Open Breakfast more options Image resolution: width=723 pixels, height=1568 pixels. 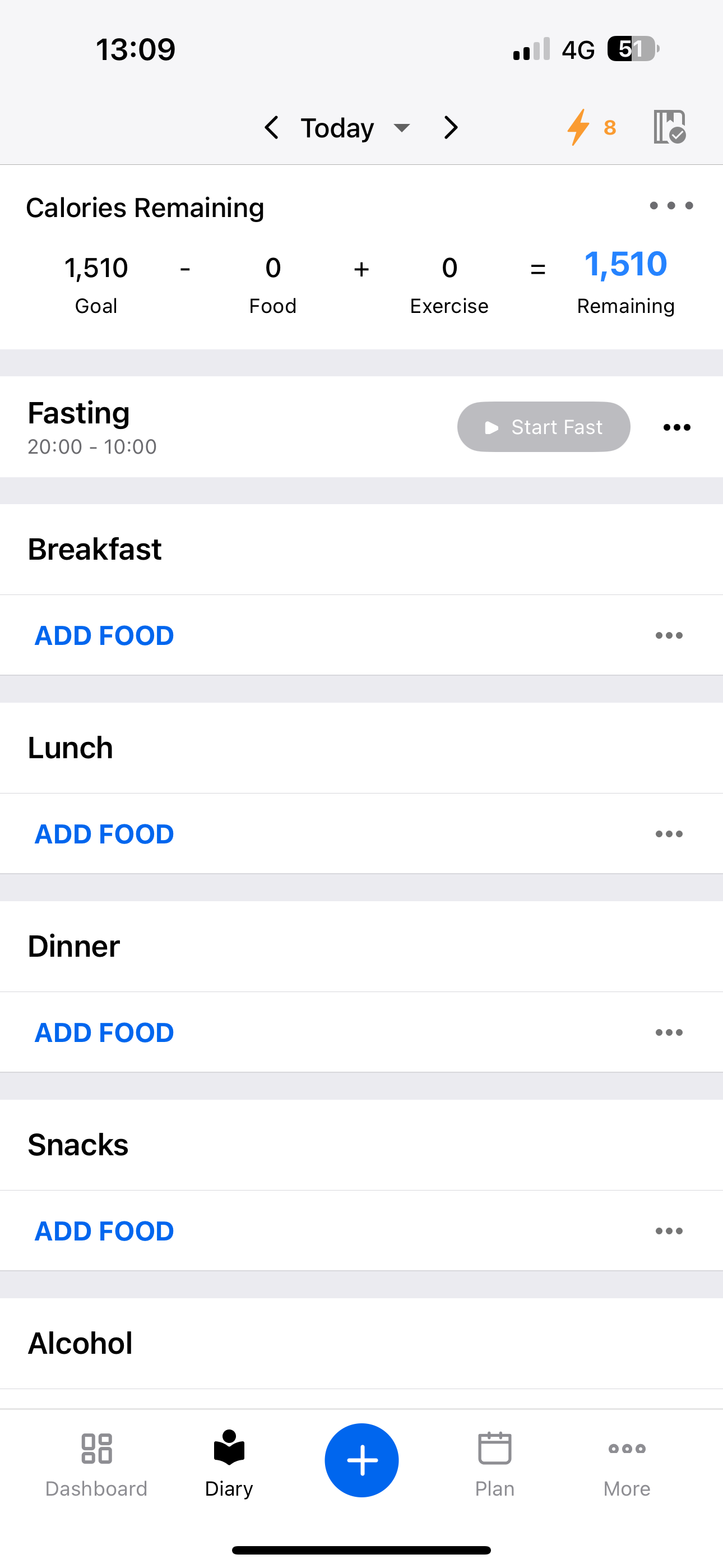click(x=669, y=635)
